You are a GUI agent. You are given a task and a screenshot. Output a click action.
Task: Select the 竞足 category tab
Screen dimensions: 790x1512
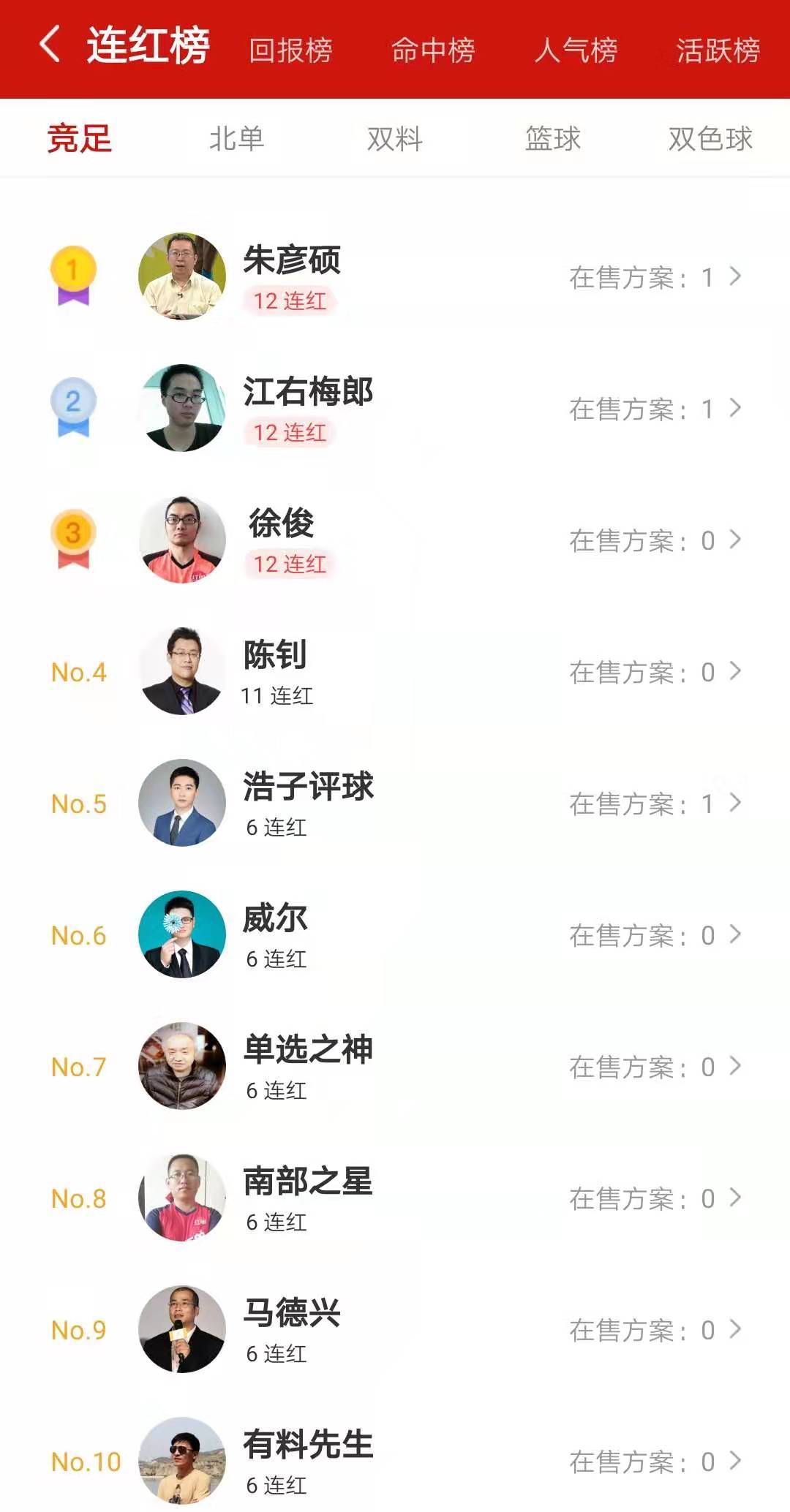tap(79, 138)
